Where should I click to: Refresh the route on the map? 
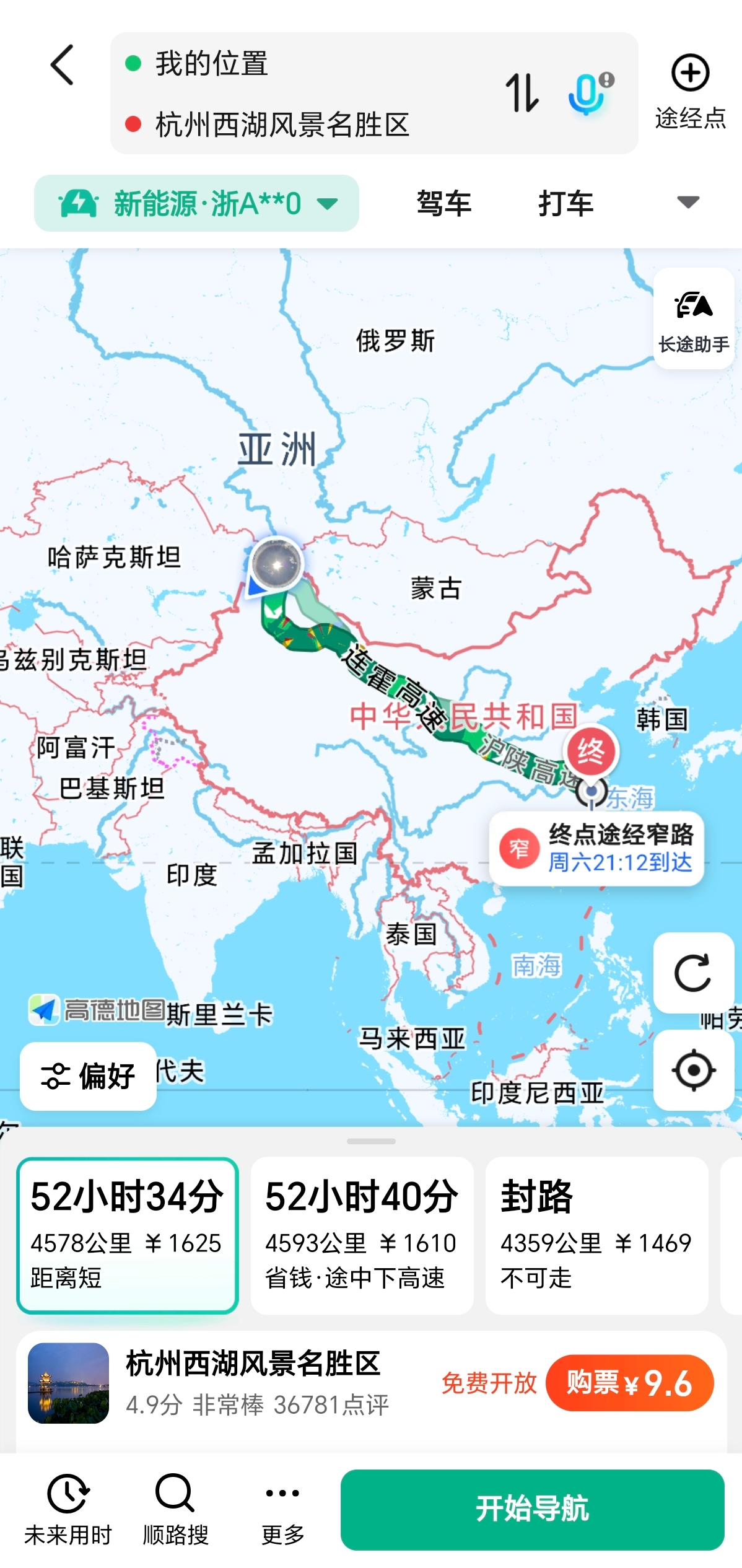[x=693, y=972]
